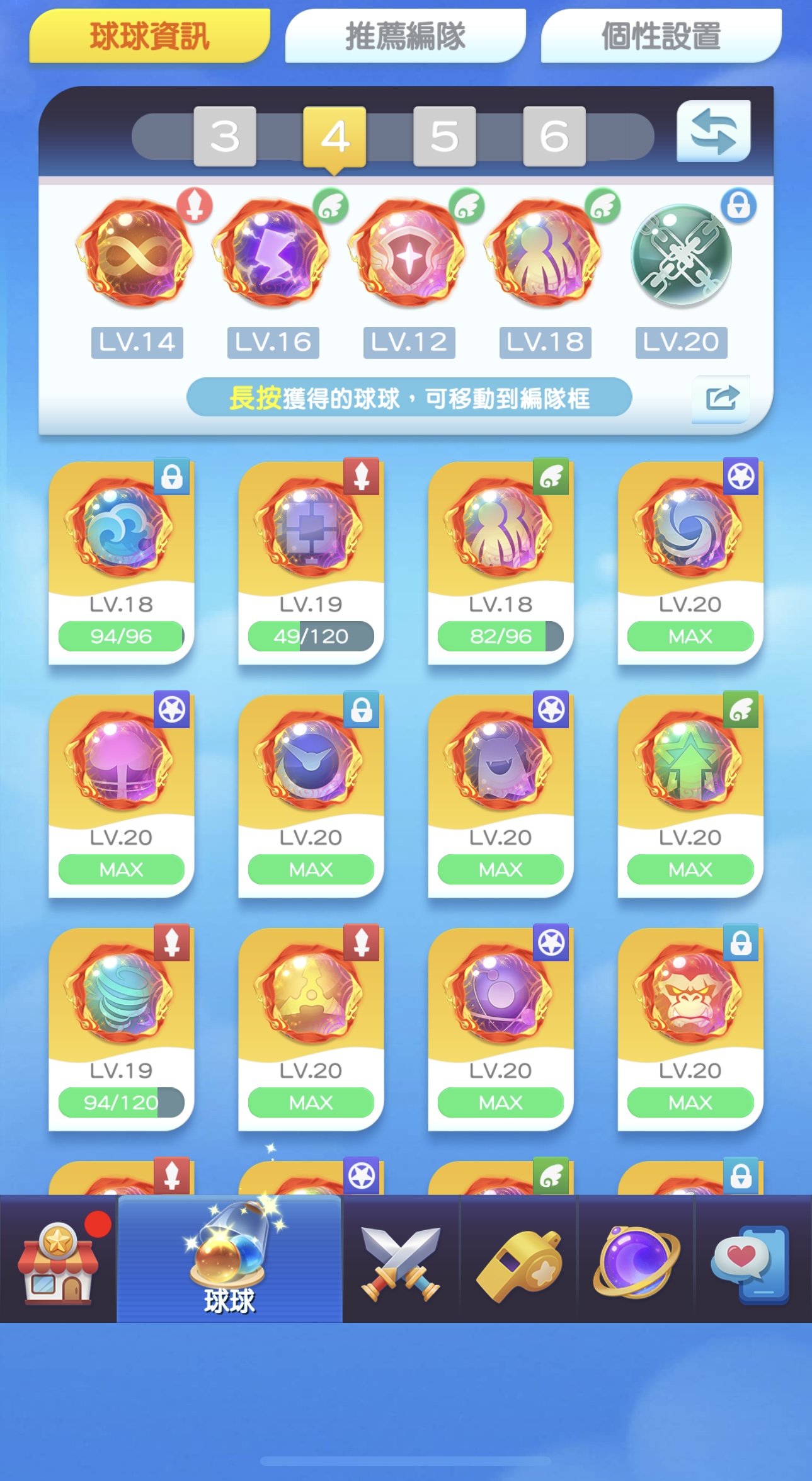
Task: Open the tornado ball card at LV.19
Action: 121,1028
